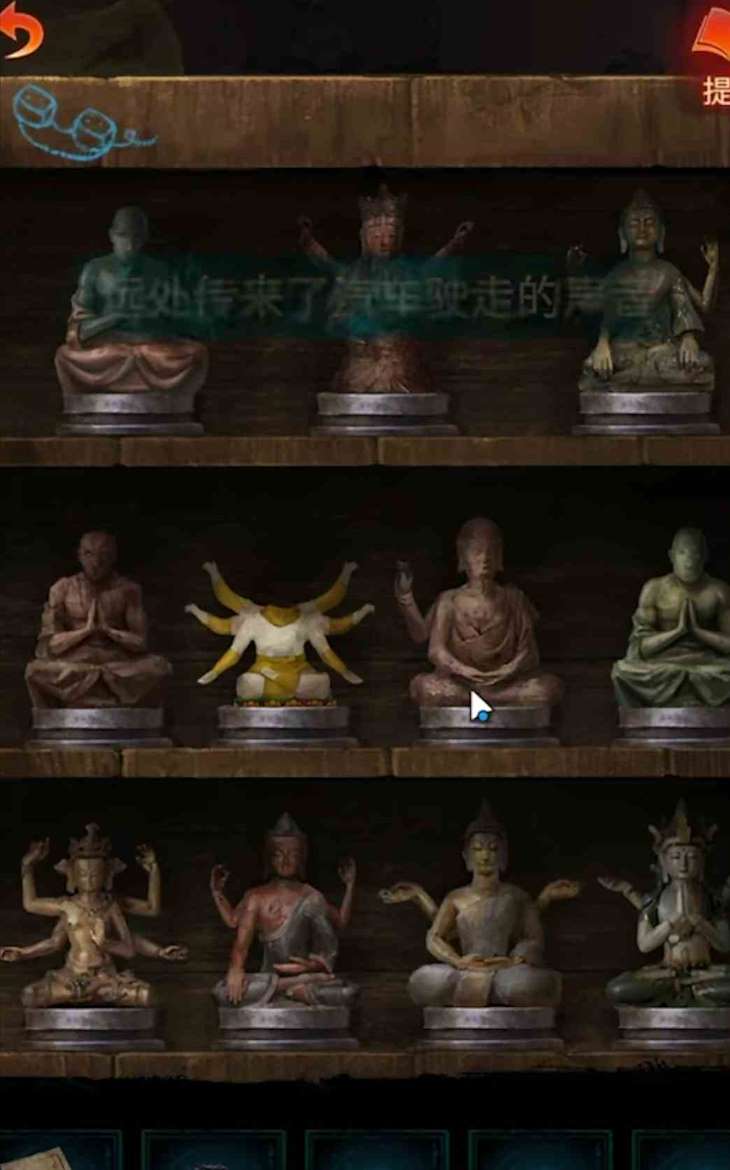Open the hint book button

(712, 55)
